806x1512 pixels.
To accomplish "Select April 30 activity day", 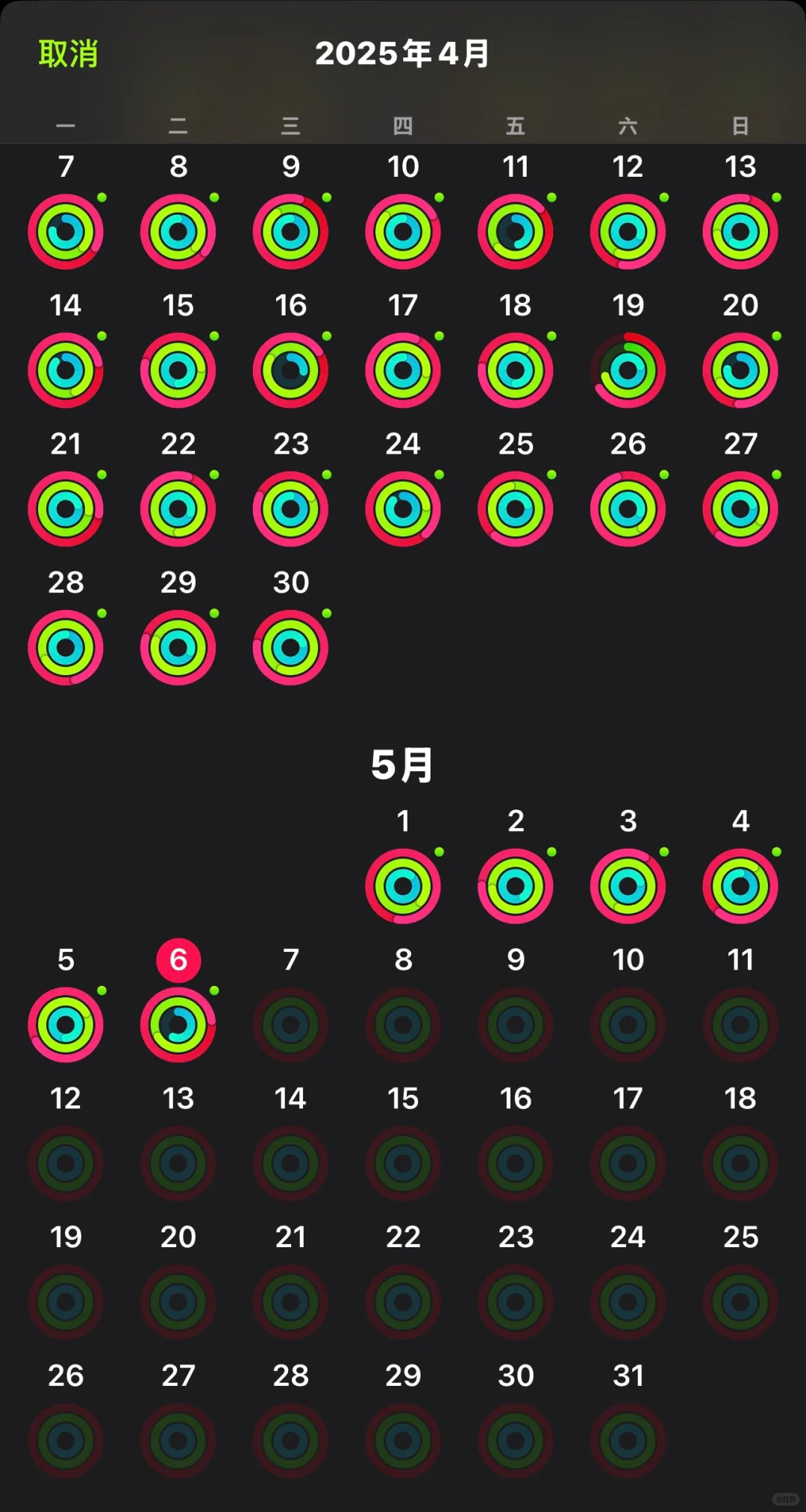I will pos(290,647).
